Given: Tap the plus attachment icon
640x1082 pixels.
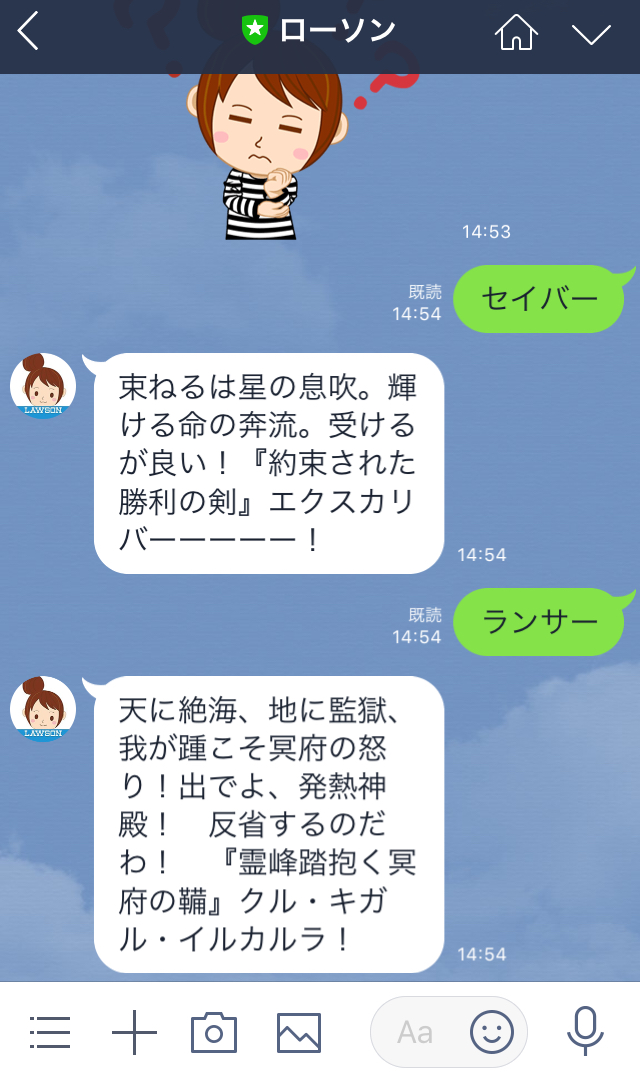Looking at the screenshot, I should [134, 1032].
